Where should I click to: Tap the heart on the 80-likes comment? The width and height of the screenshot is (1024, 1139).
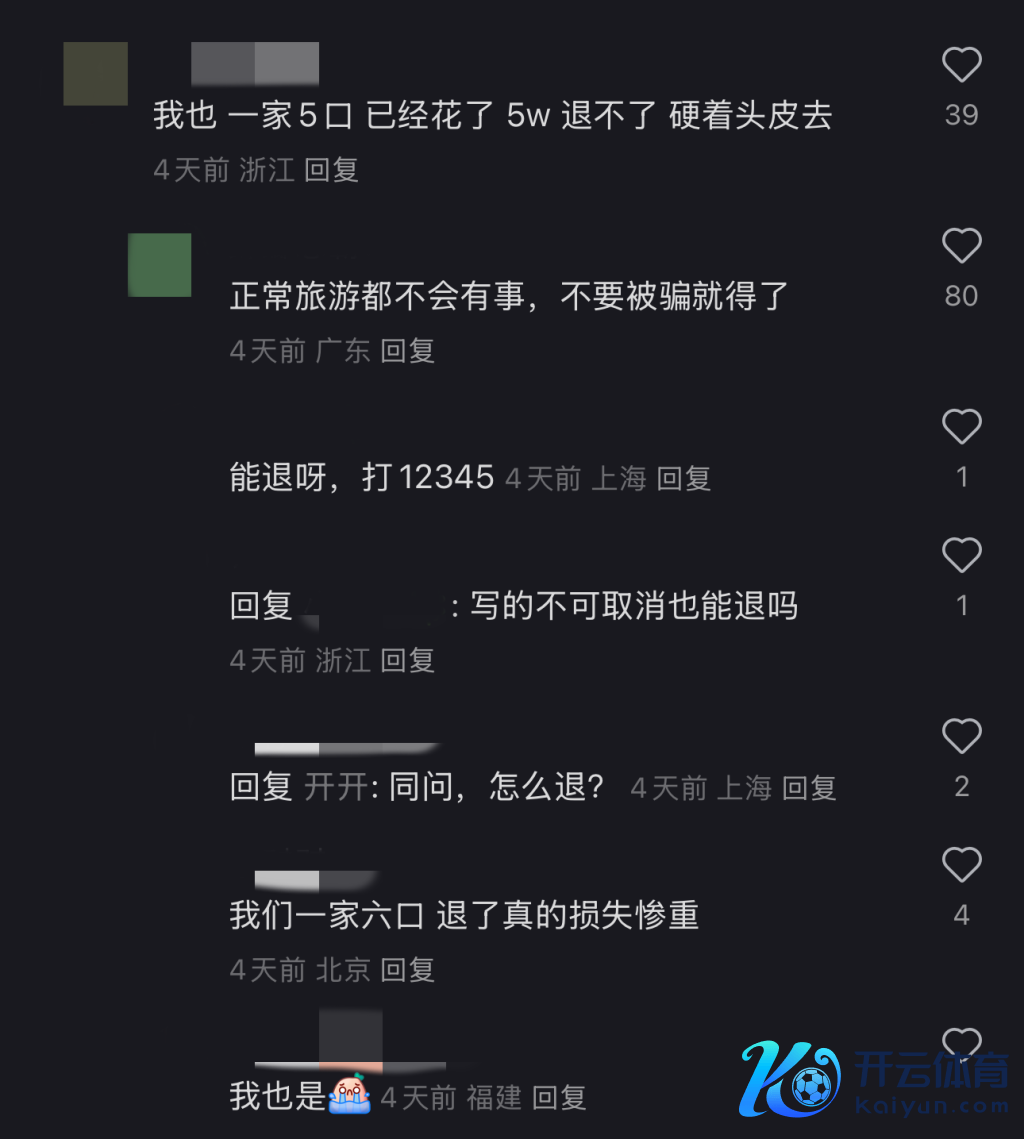tap(962, 246)
